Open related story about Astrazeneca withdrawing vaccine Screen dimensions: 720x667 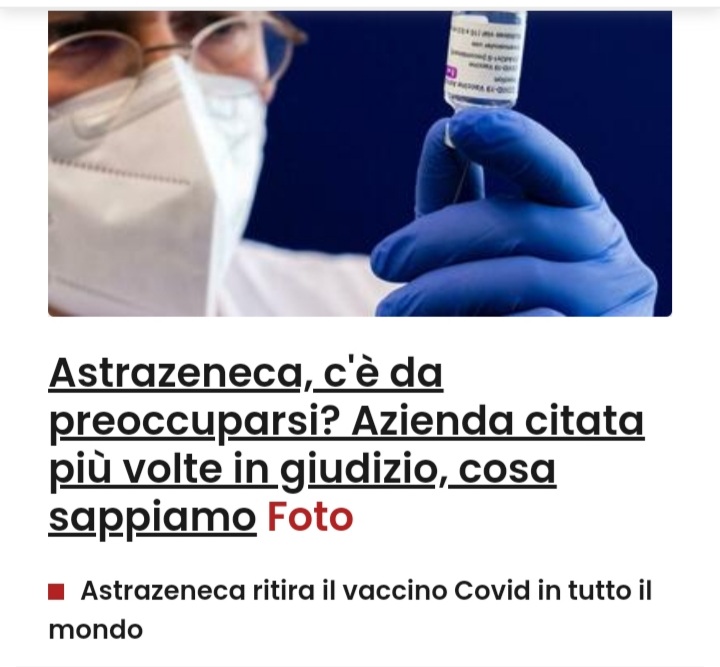(x=365, y=592)
